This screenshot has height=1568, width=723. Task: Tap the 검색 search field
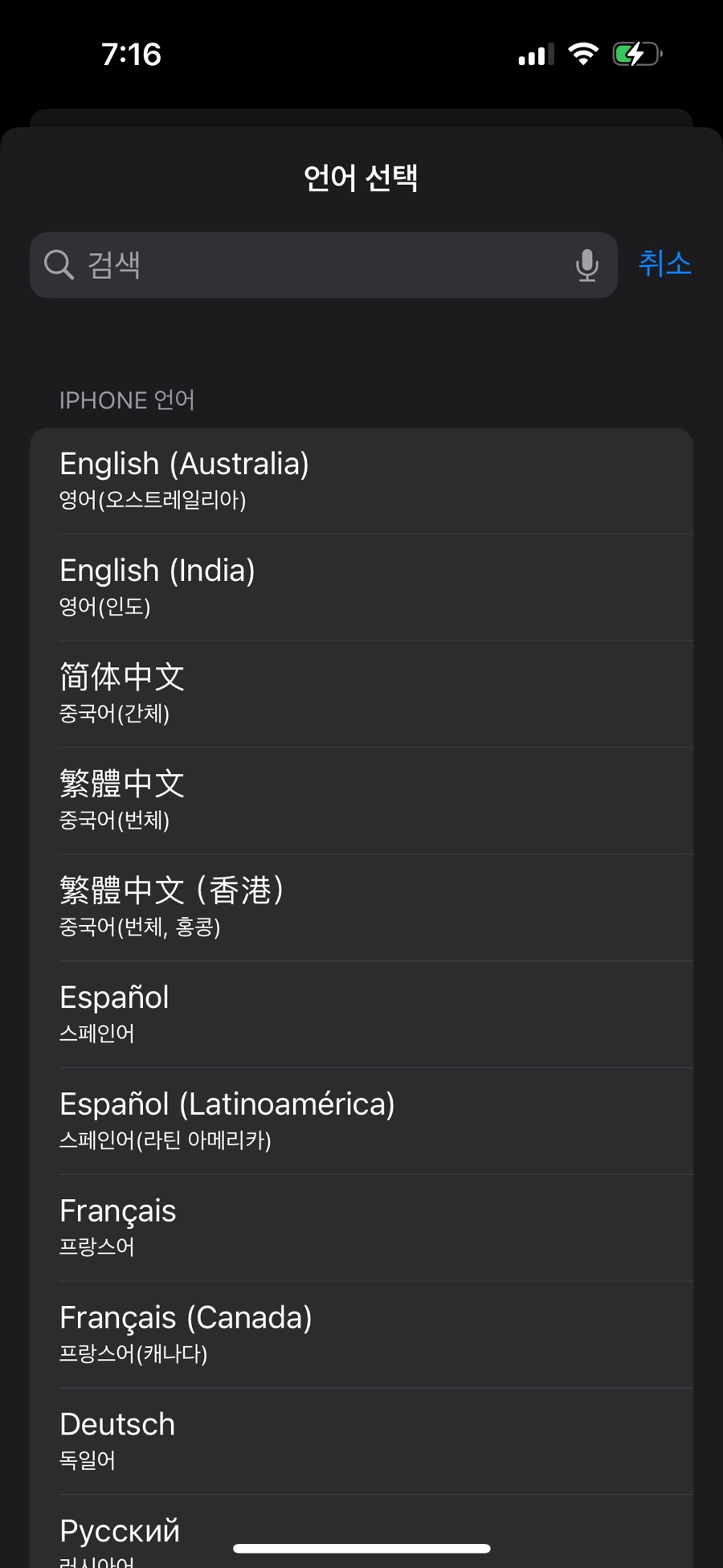[305, 265]
